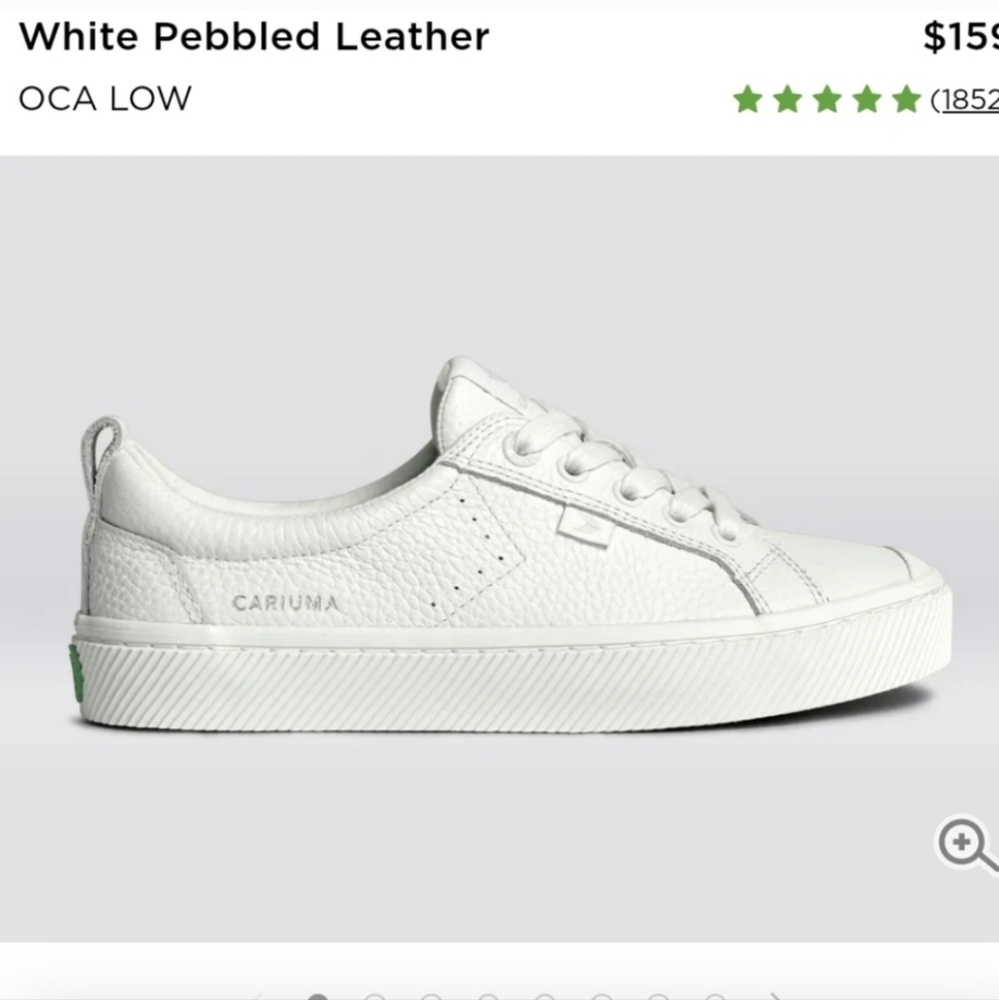
Task: Select the sixth carousel dot
Action: coord(599,997)
